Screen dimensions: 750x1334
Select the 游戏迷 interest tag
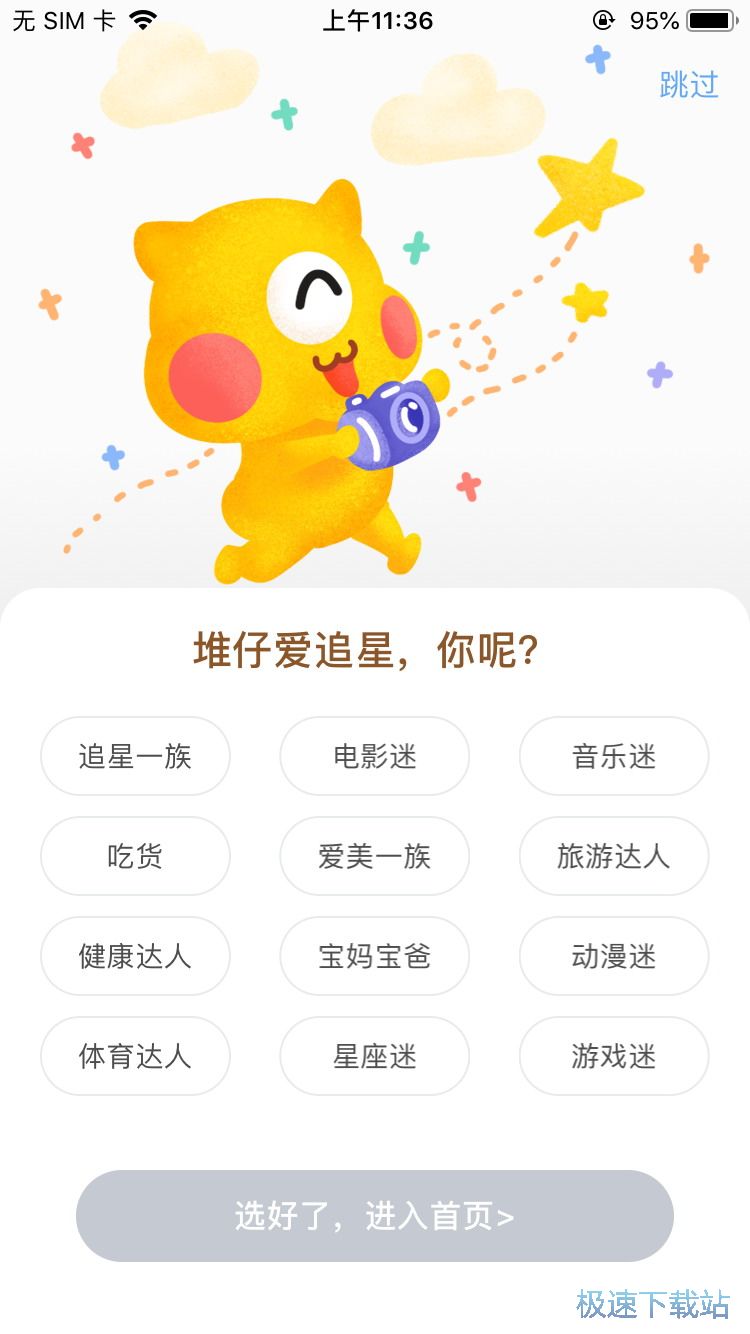click(x=613, y=1056)
